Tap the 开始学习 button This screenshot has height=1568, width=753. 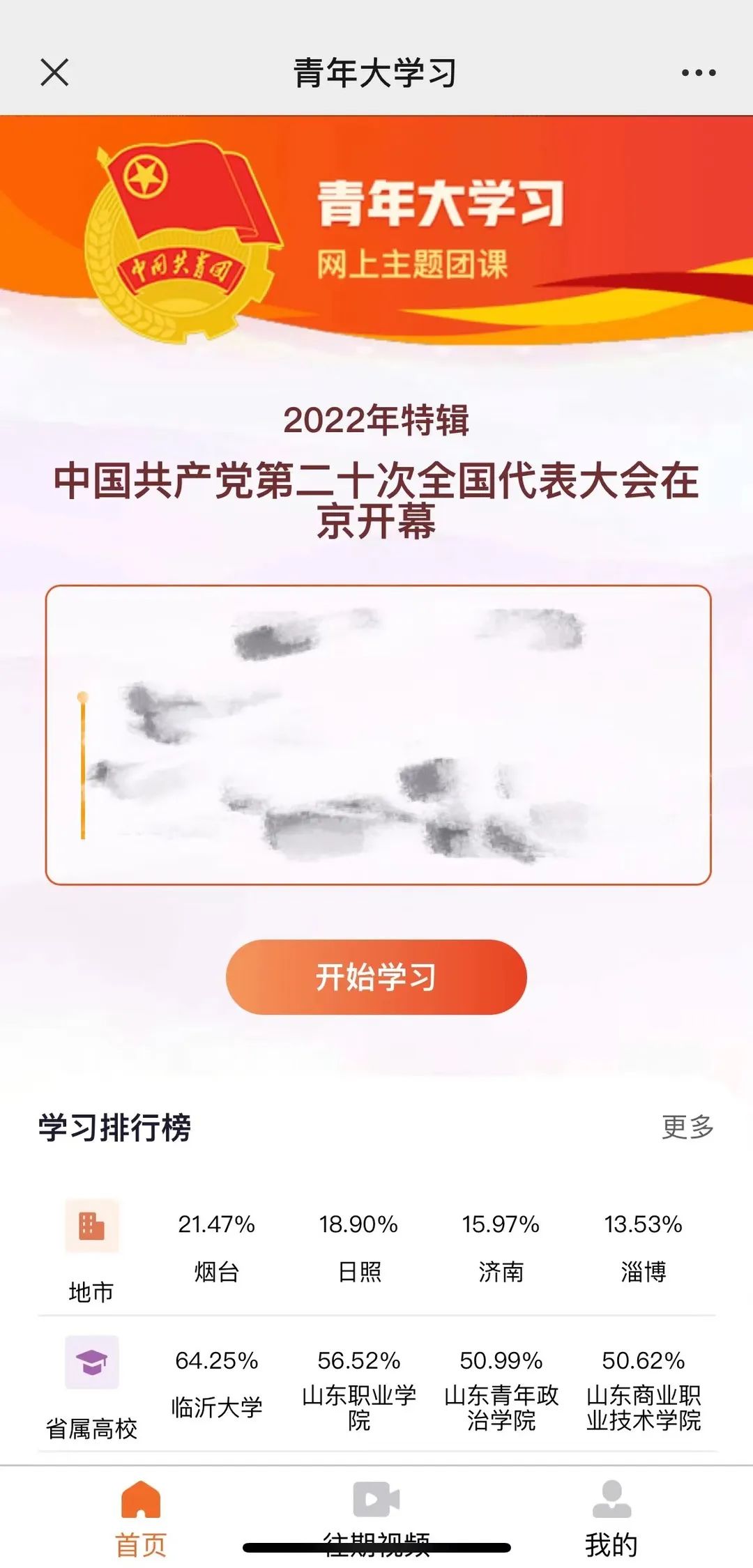click(376, 976)
